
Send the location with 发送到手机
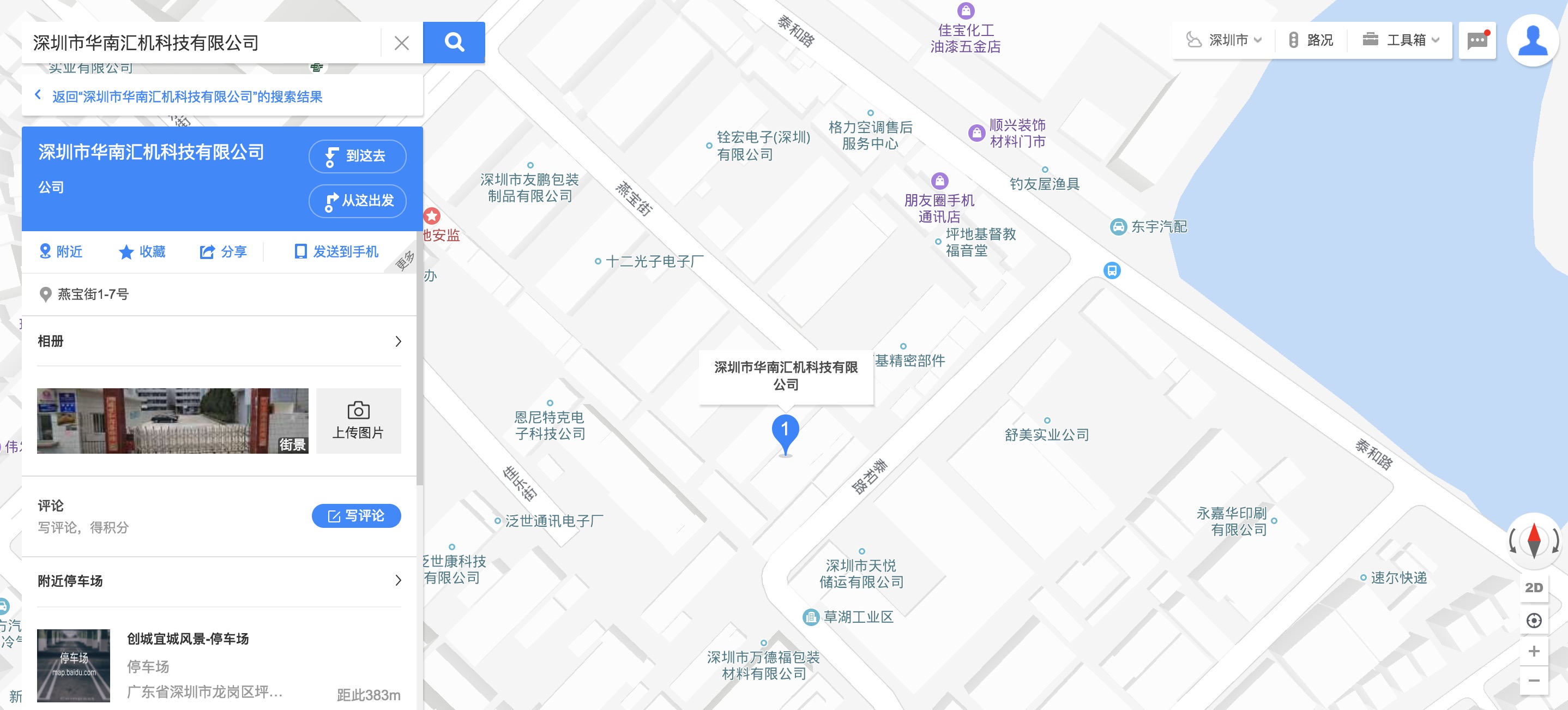click(336, 251)
